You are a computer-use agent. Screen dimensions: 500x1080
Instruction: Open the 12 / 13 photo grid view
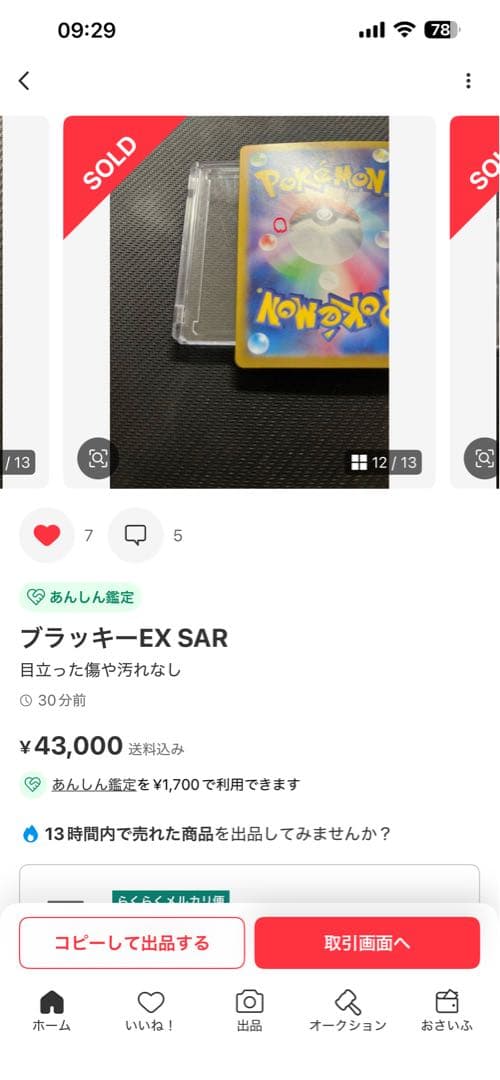[384, 462]
